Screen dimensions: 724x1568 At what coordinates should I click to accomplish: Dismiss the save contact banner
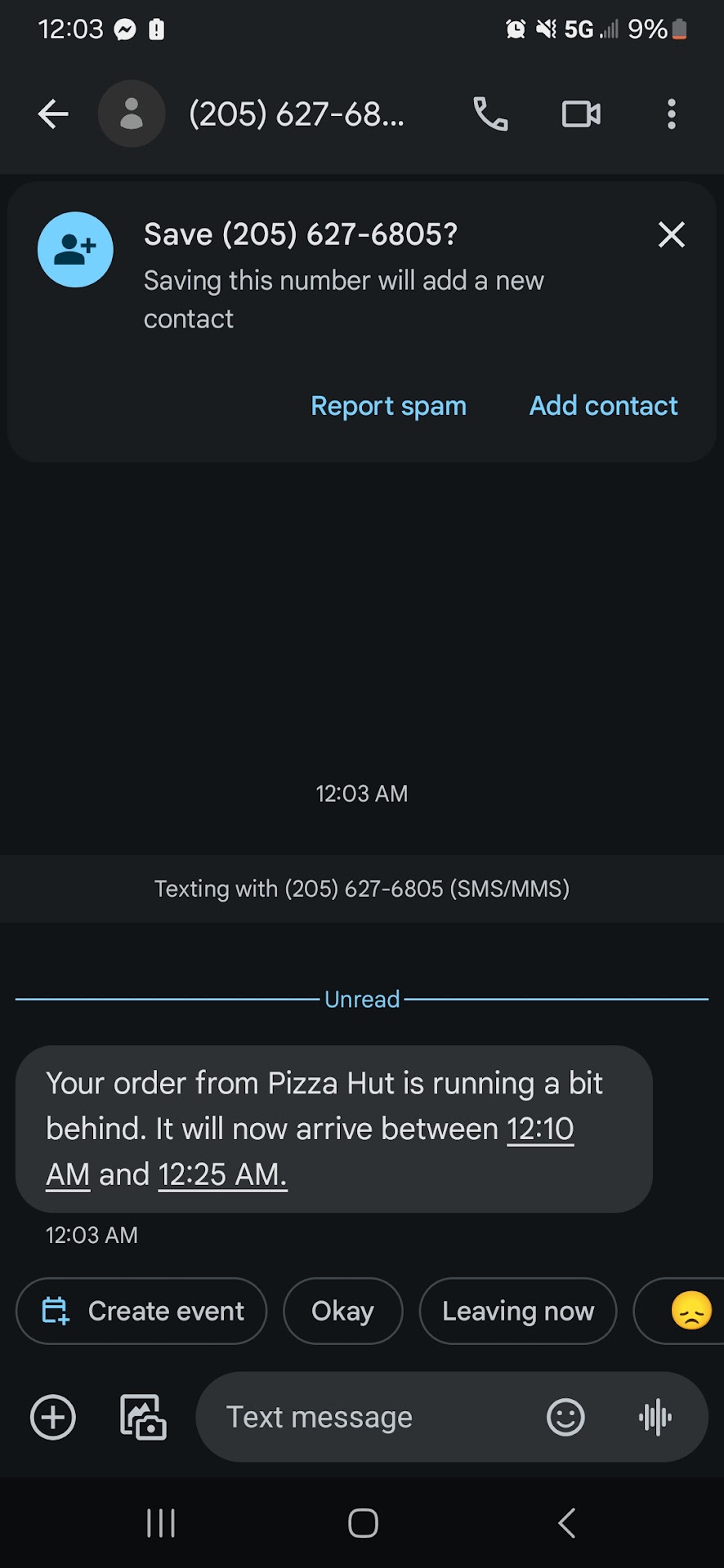(x=671, y=235)
